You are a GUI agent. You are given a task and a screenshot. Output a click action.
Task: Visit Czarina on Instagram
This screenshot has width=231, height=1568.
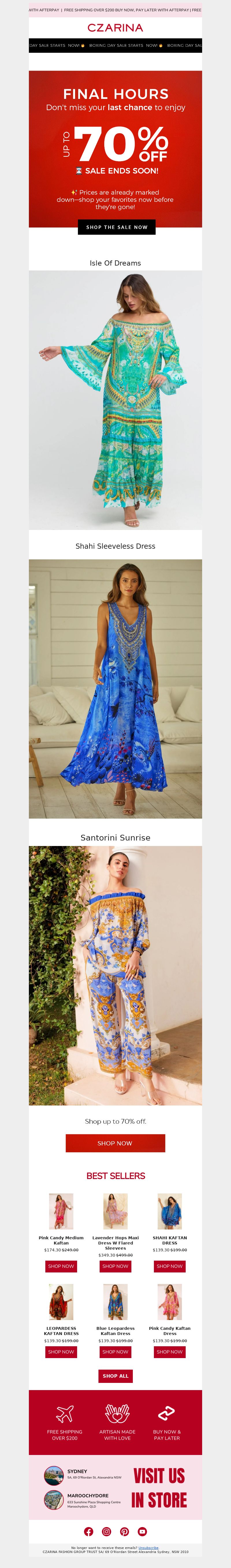pos(107,1531)
